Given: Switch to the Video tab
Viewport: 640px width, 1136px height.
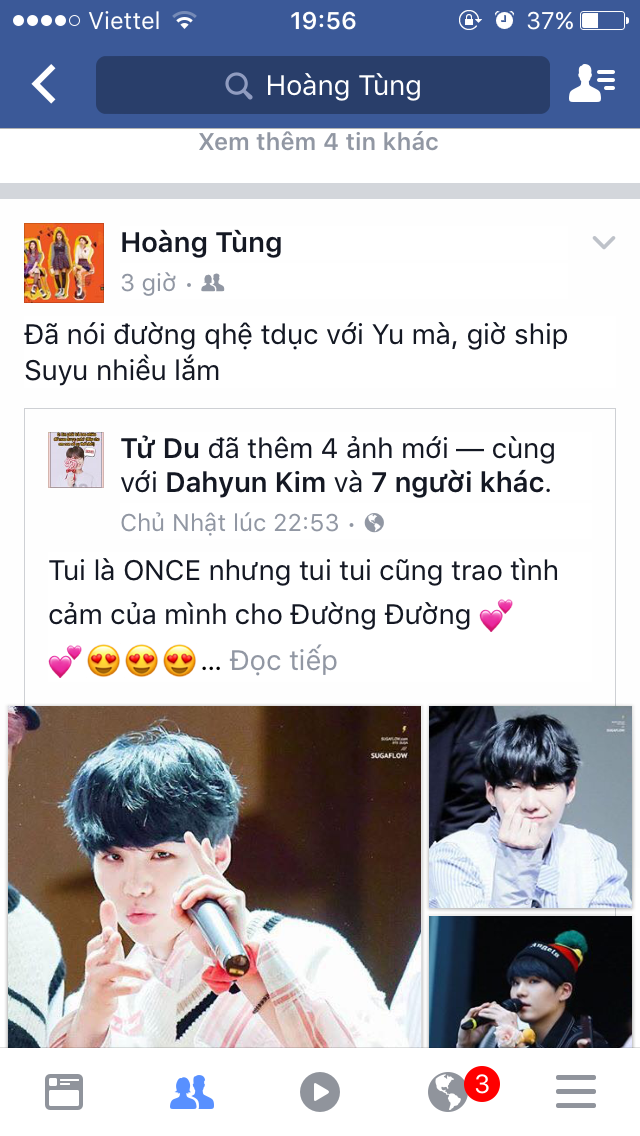Looking at the screenshot, I should (x=320, y=1092).
